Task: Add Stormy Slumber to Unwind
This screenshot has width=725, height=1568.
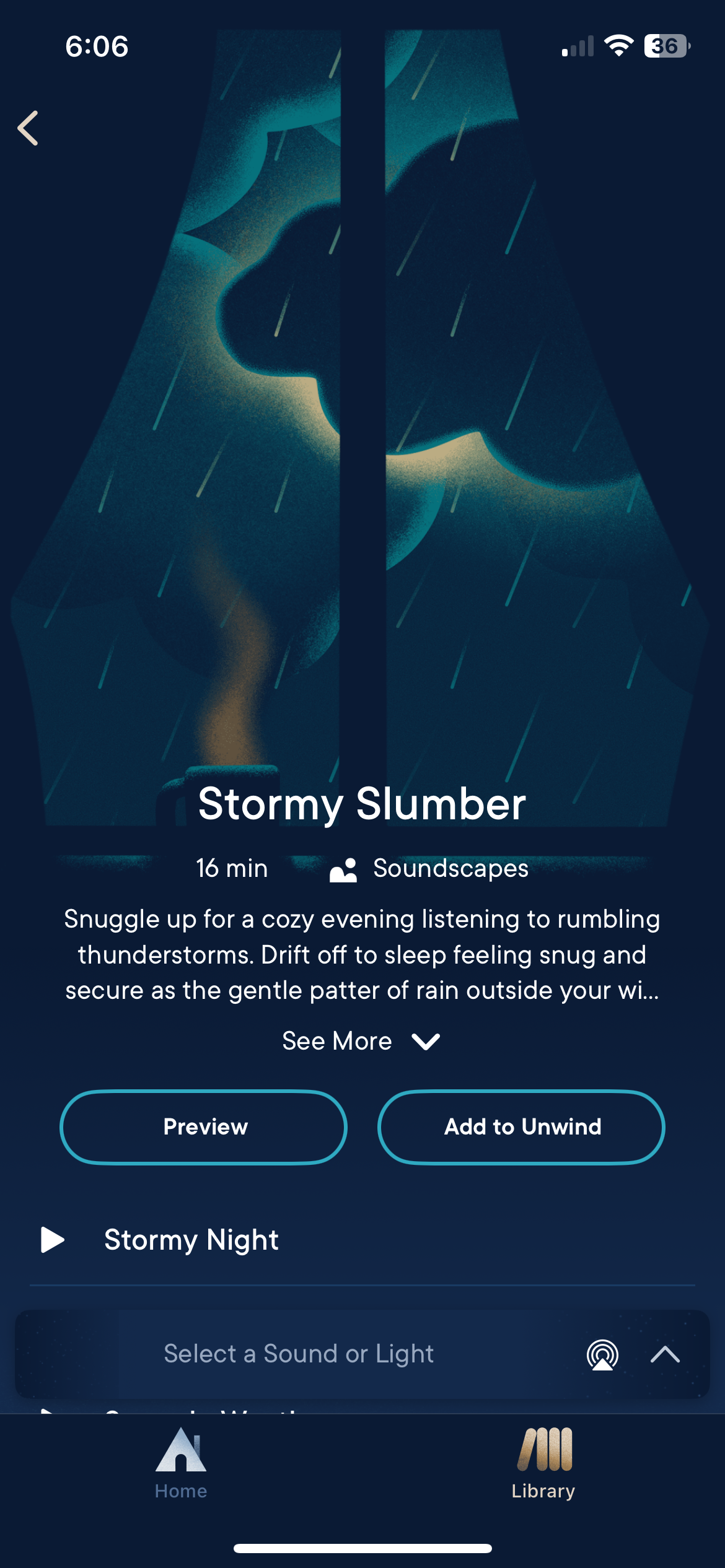Action: click(521, 1126)
